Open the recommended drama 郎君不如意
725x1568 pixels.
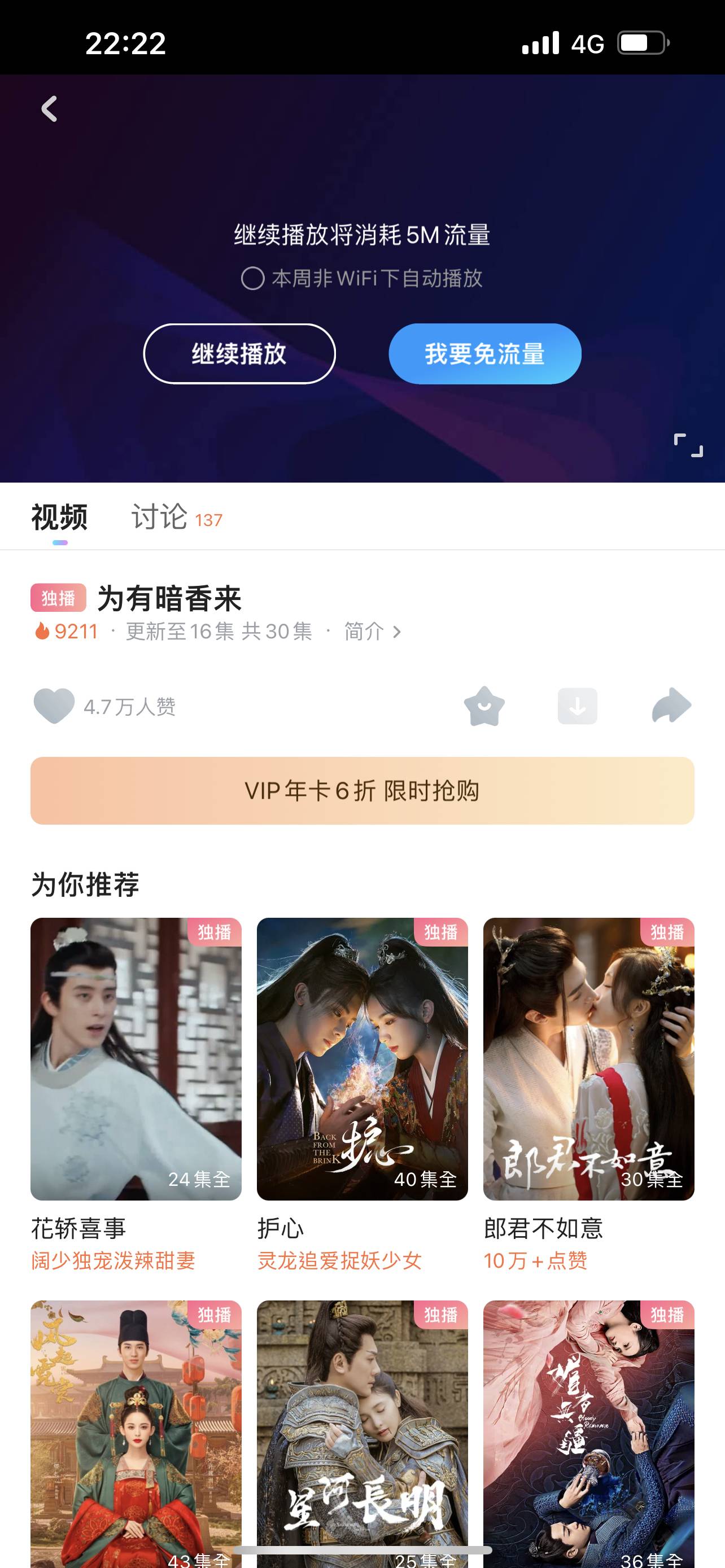coord(589,1059)
